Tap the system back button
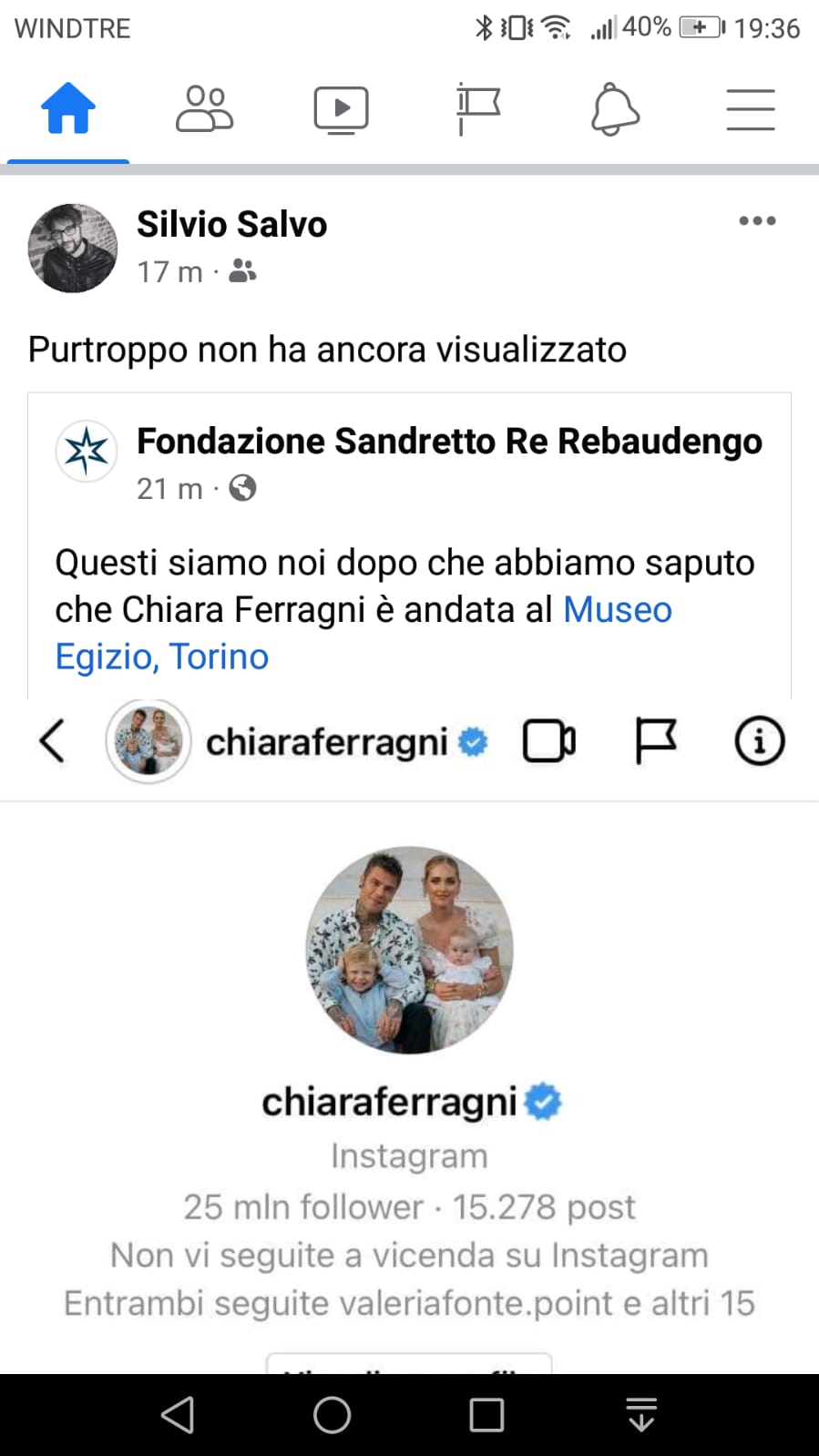This screenshot has height=1456, width=819. 178,1415
